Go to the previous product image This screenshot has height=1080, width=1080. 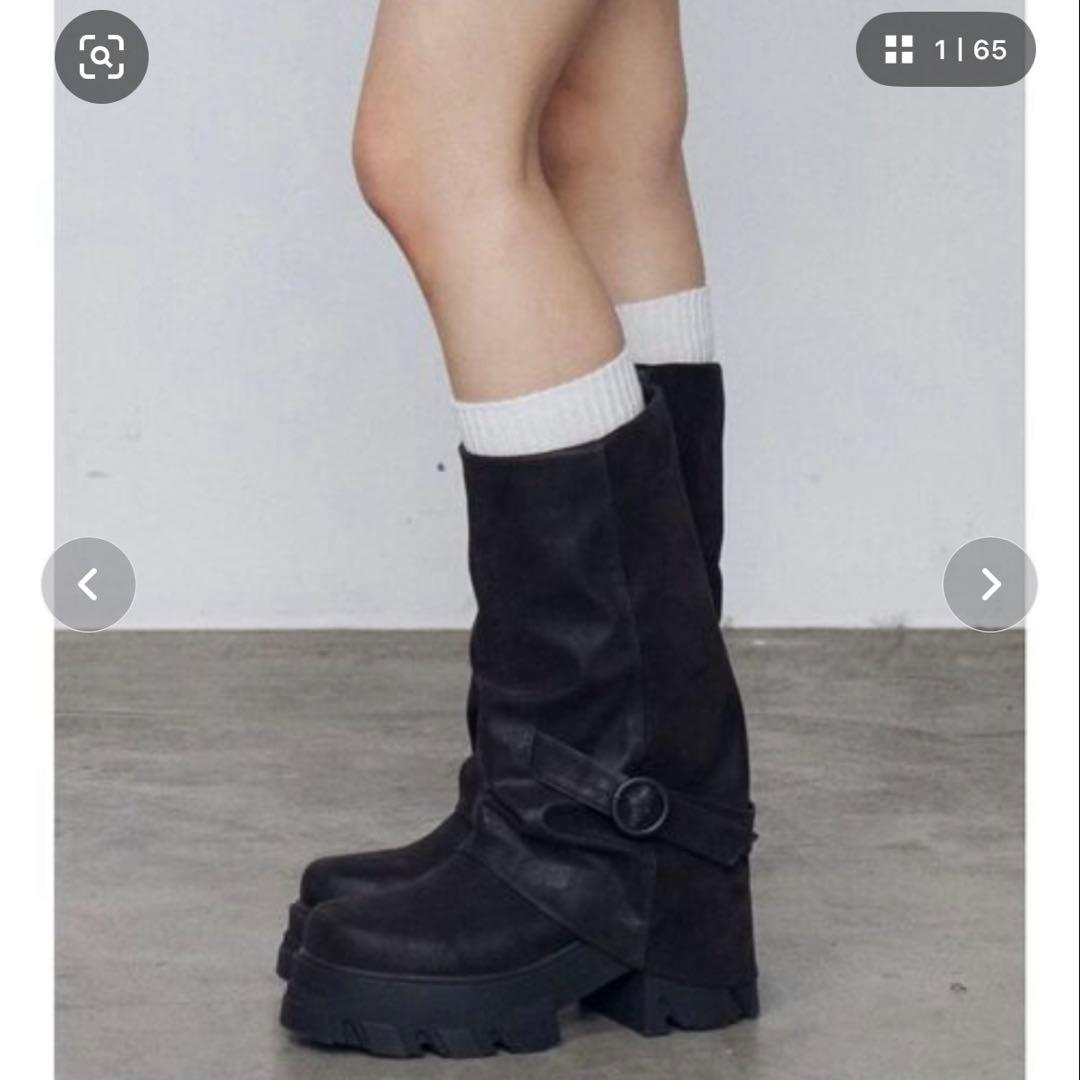click(x=88, y=584)
